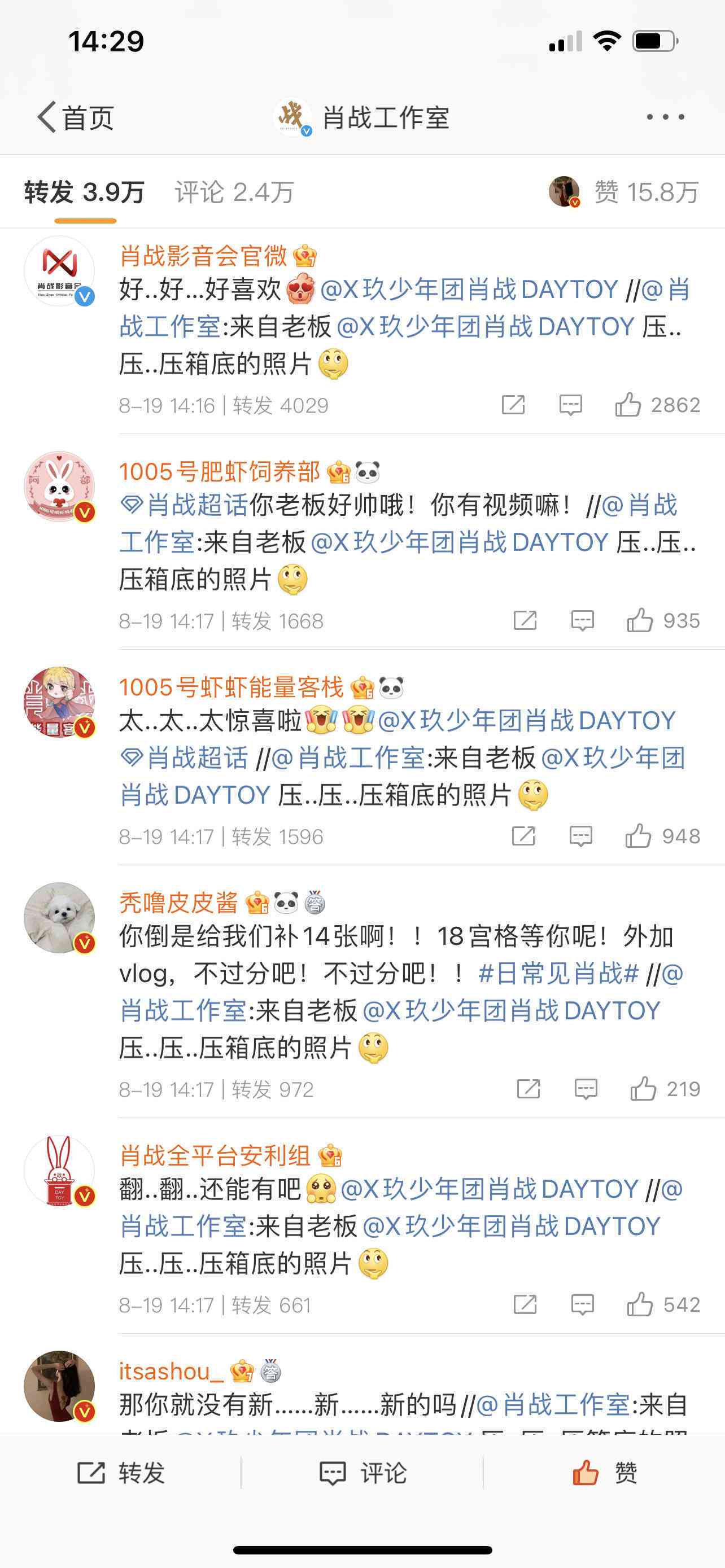Viewport: 725px width, 1568px height.
Task: Open username 肖战全平台安利组
Action: pos(215,1155)
